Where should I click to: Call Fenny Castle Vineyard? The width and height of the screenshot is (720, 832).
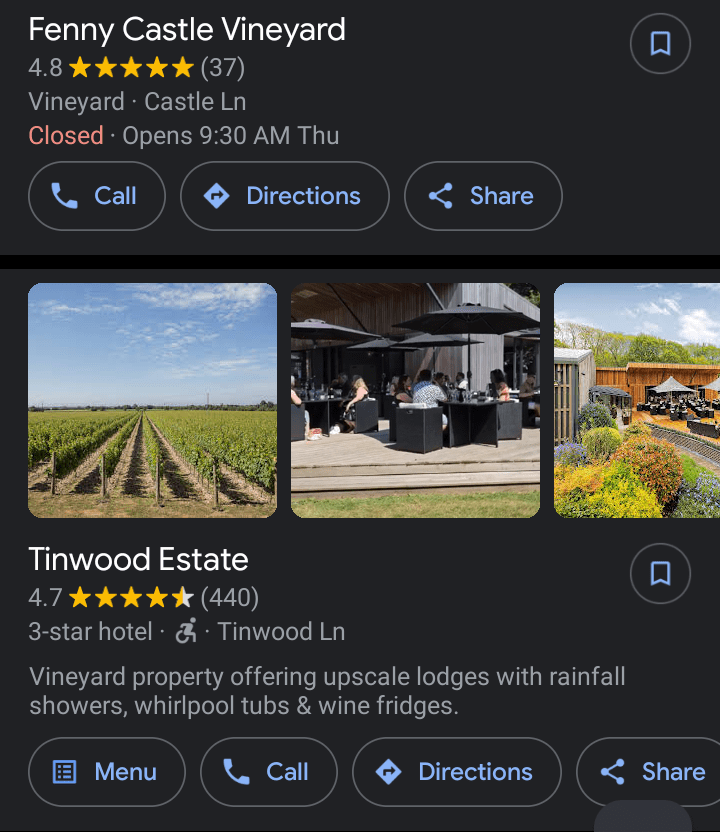(96, 196)
